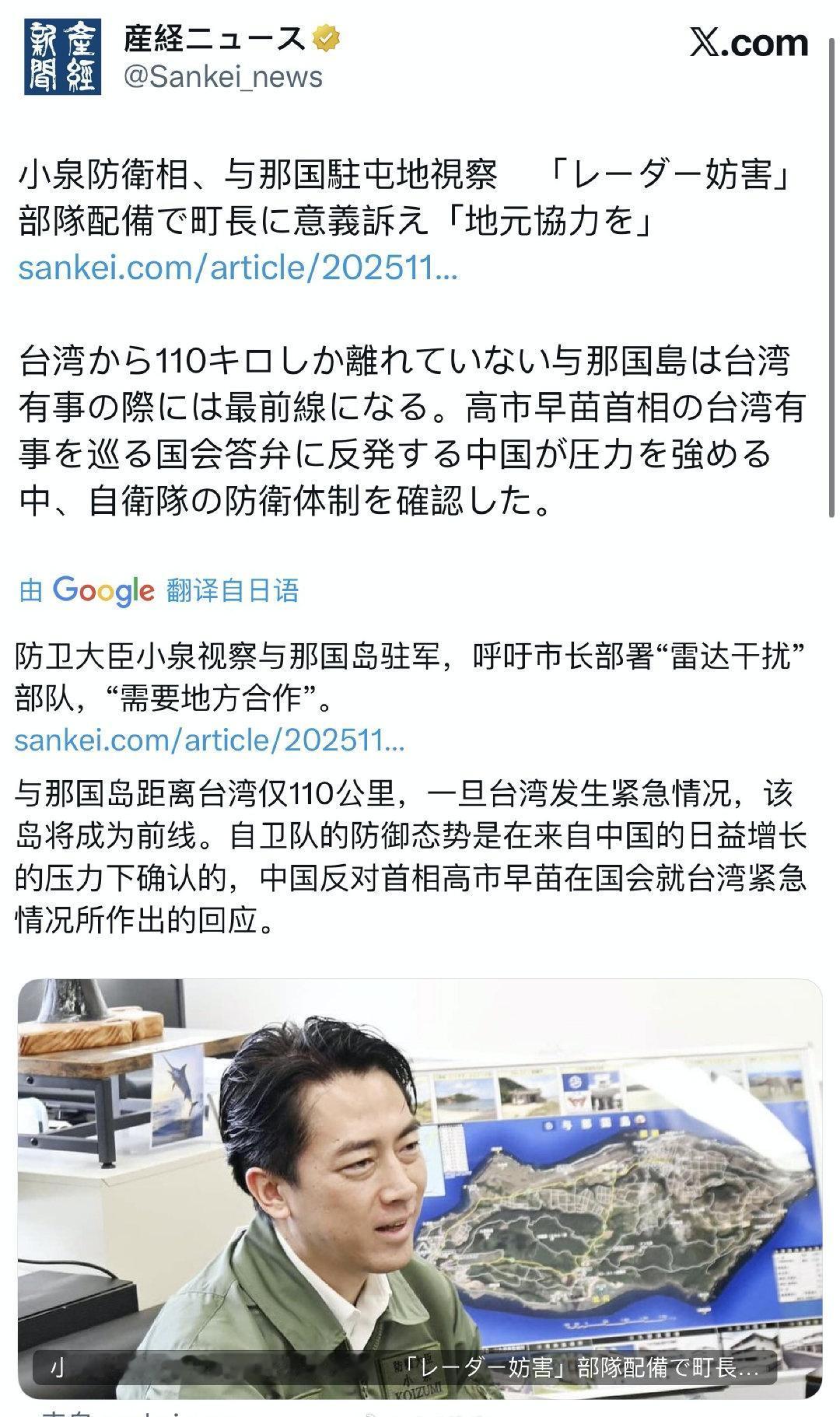Click the Google logo in translation notice

point(102,593)
